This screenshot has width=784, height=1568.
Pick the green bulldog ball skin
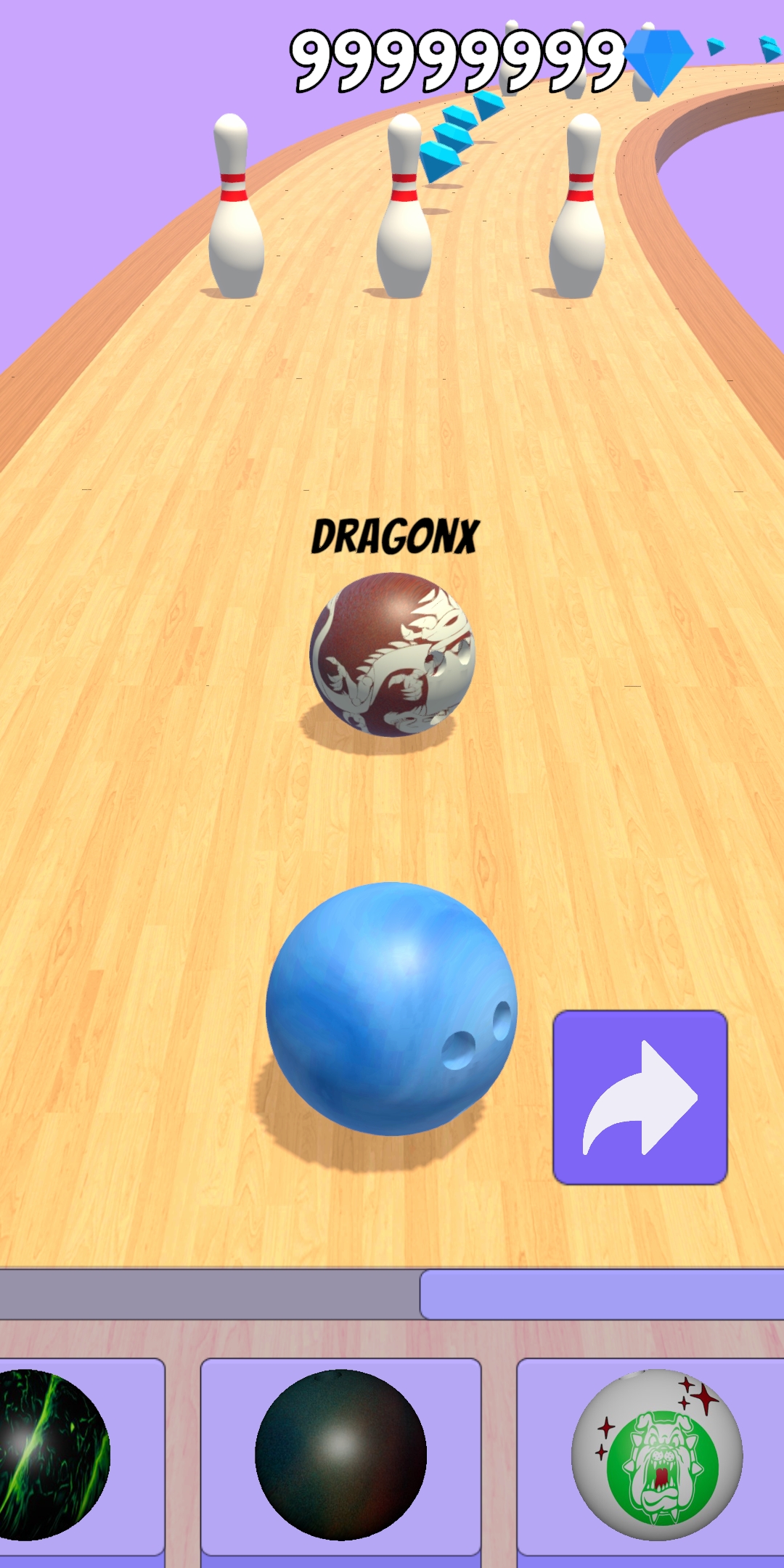click(656, 1455)
